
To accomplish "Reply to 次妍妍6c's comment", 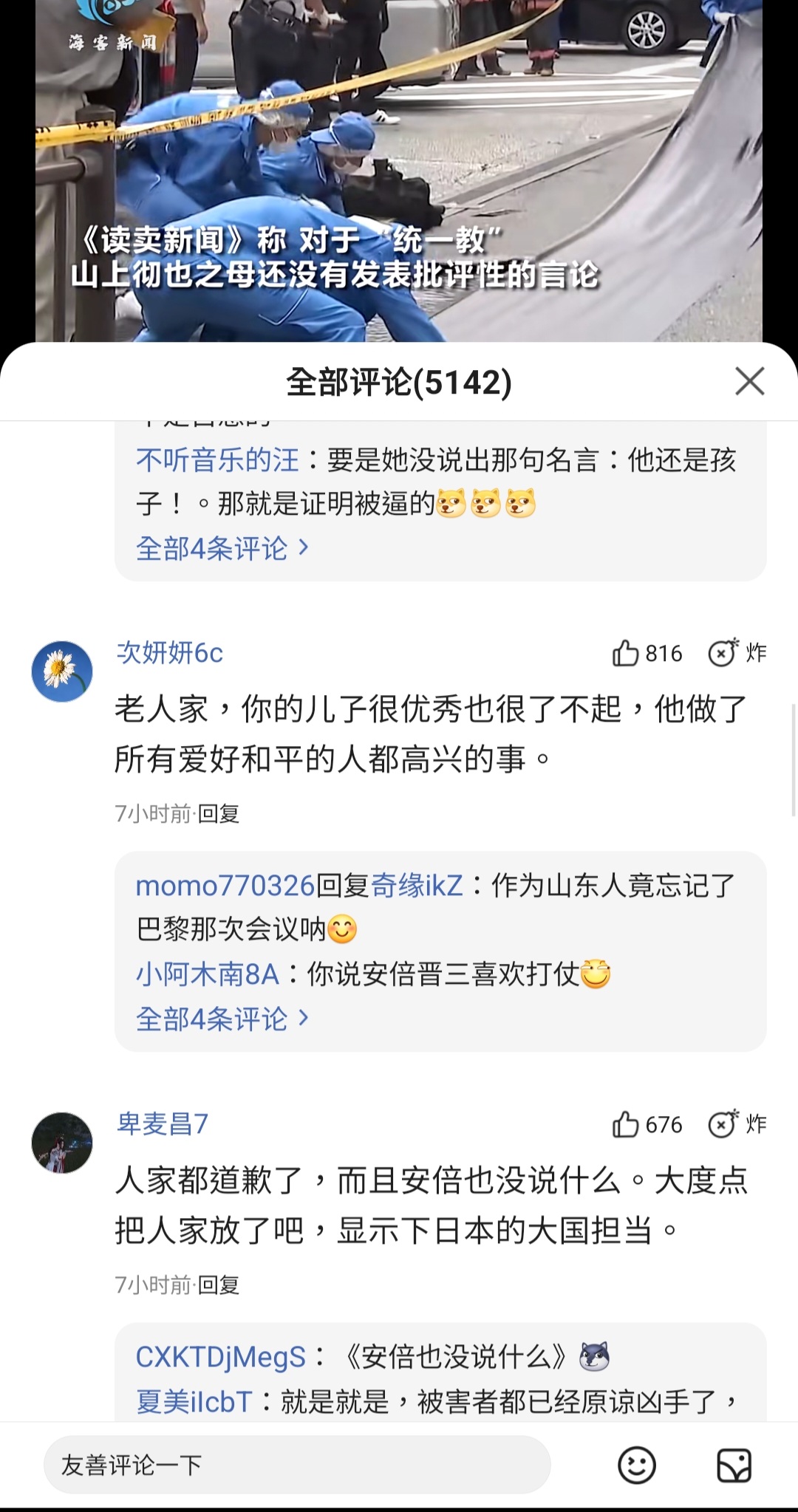I will (x=219, y=814).
